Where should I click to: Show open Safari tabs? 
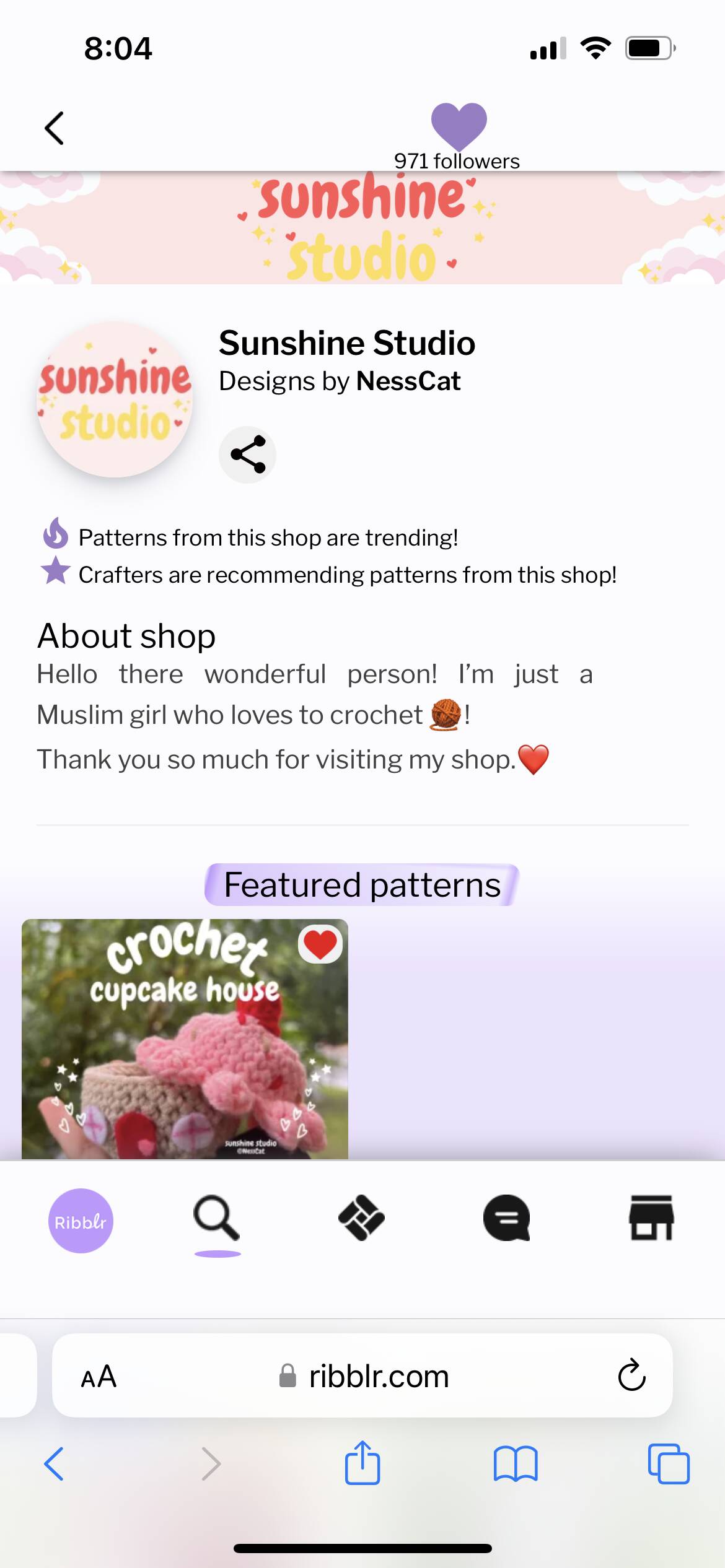pyautogui.click(x=669, y=1464)
